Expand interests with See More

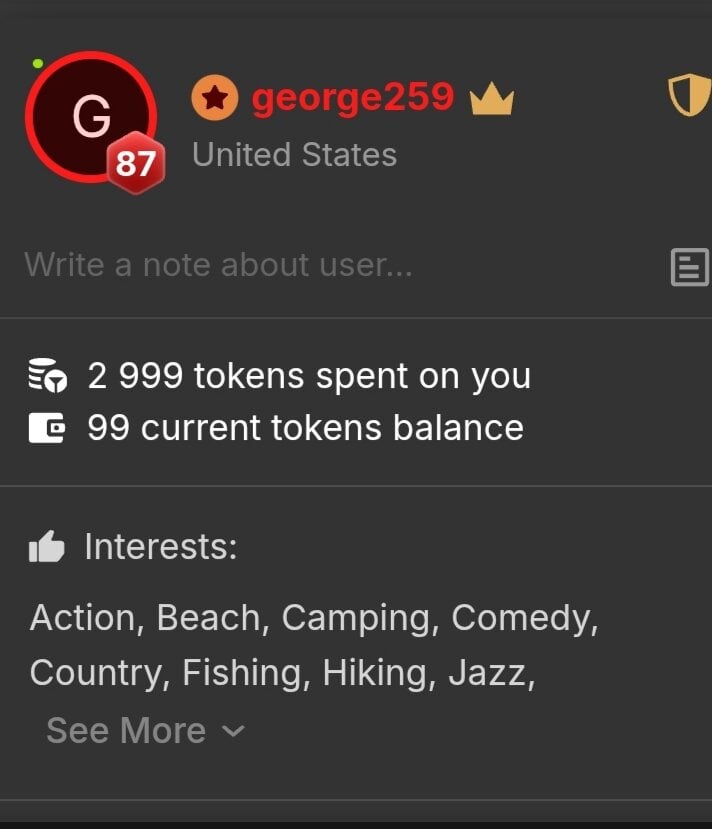145,731
